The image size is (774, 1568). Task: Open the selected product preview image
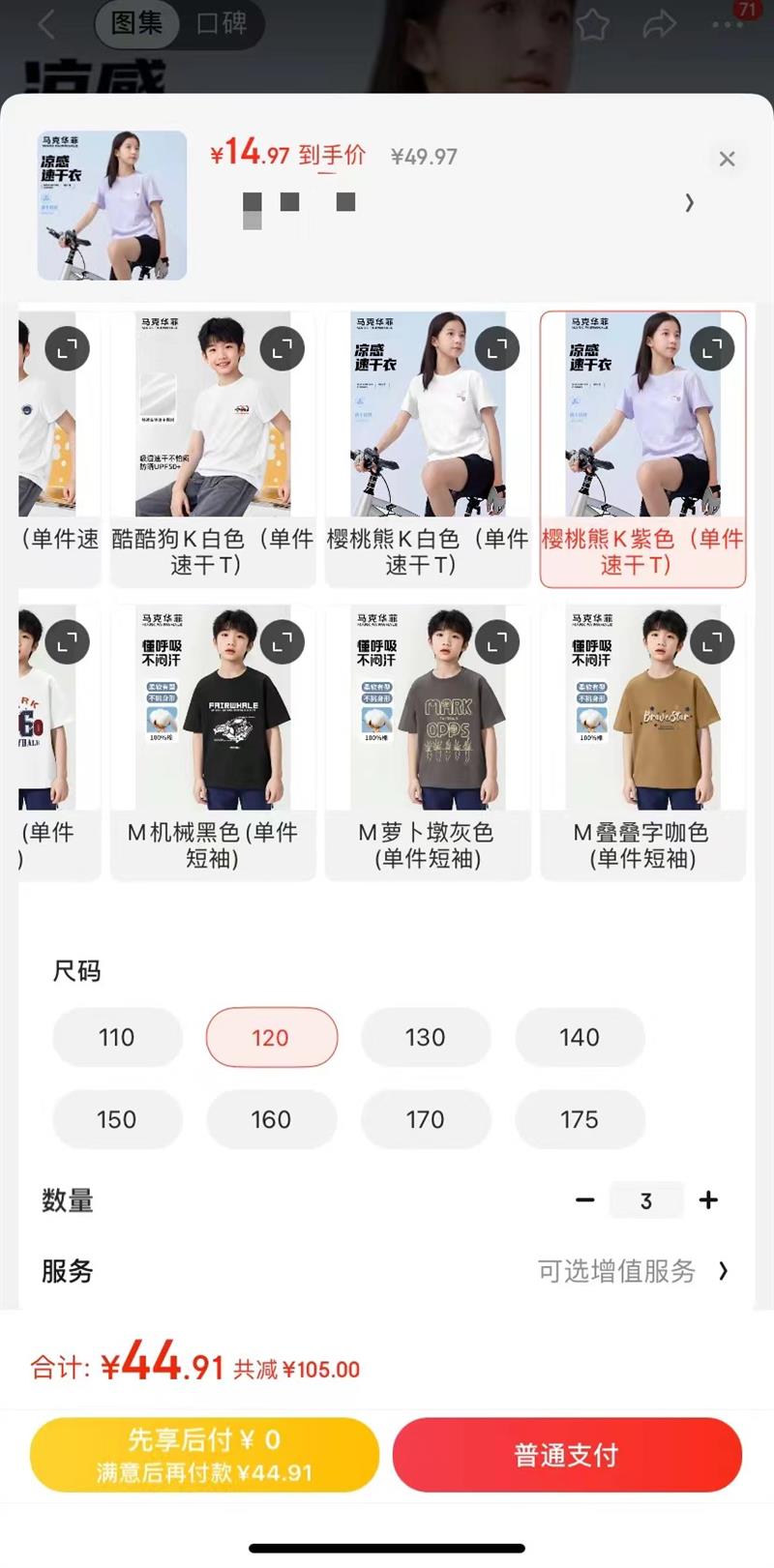[112, 205]
